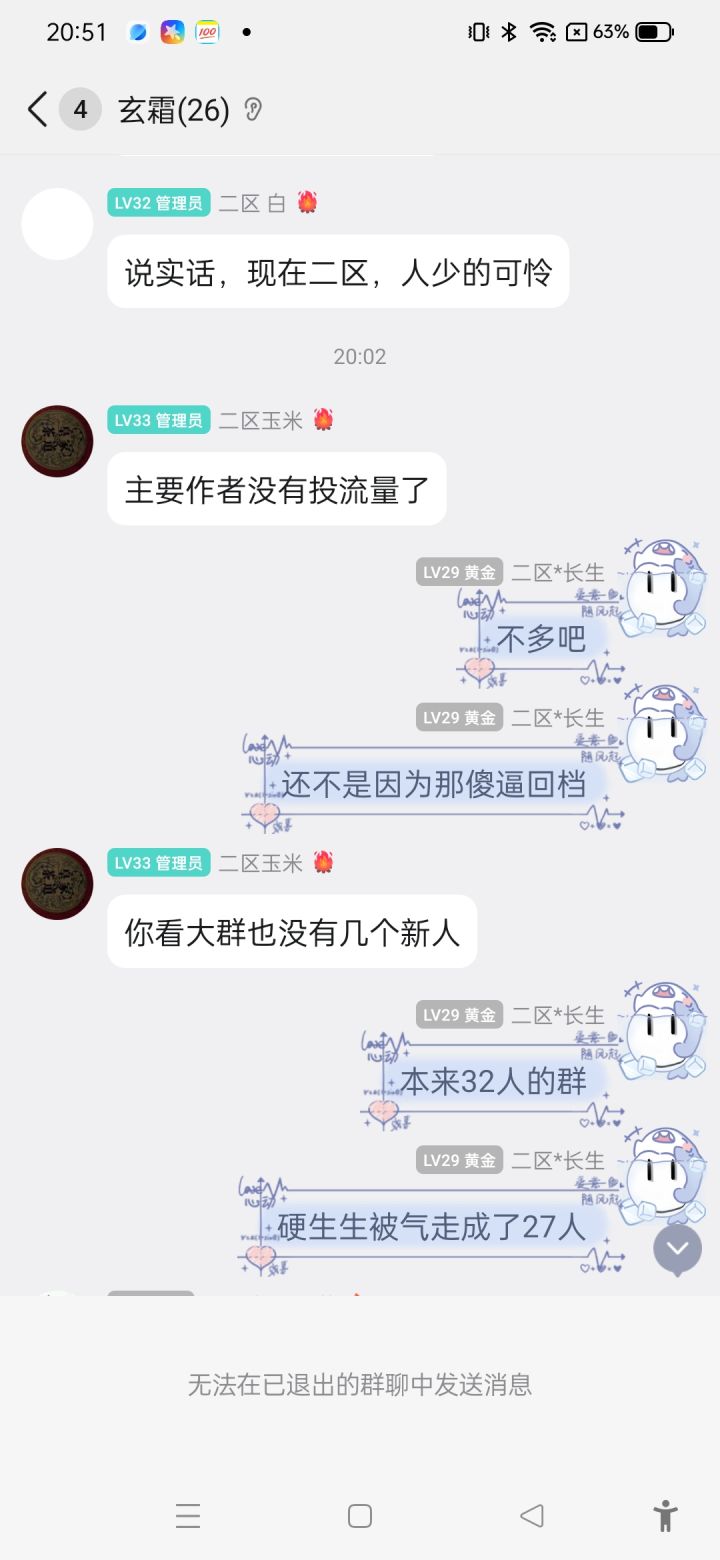
Task: Tap the home square button in navigation bar
Action: point(359,1516)
